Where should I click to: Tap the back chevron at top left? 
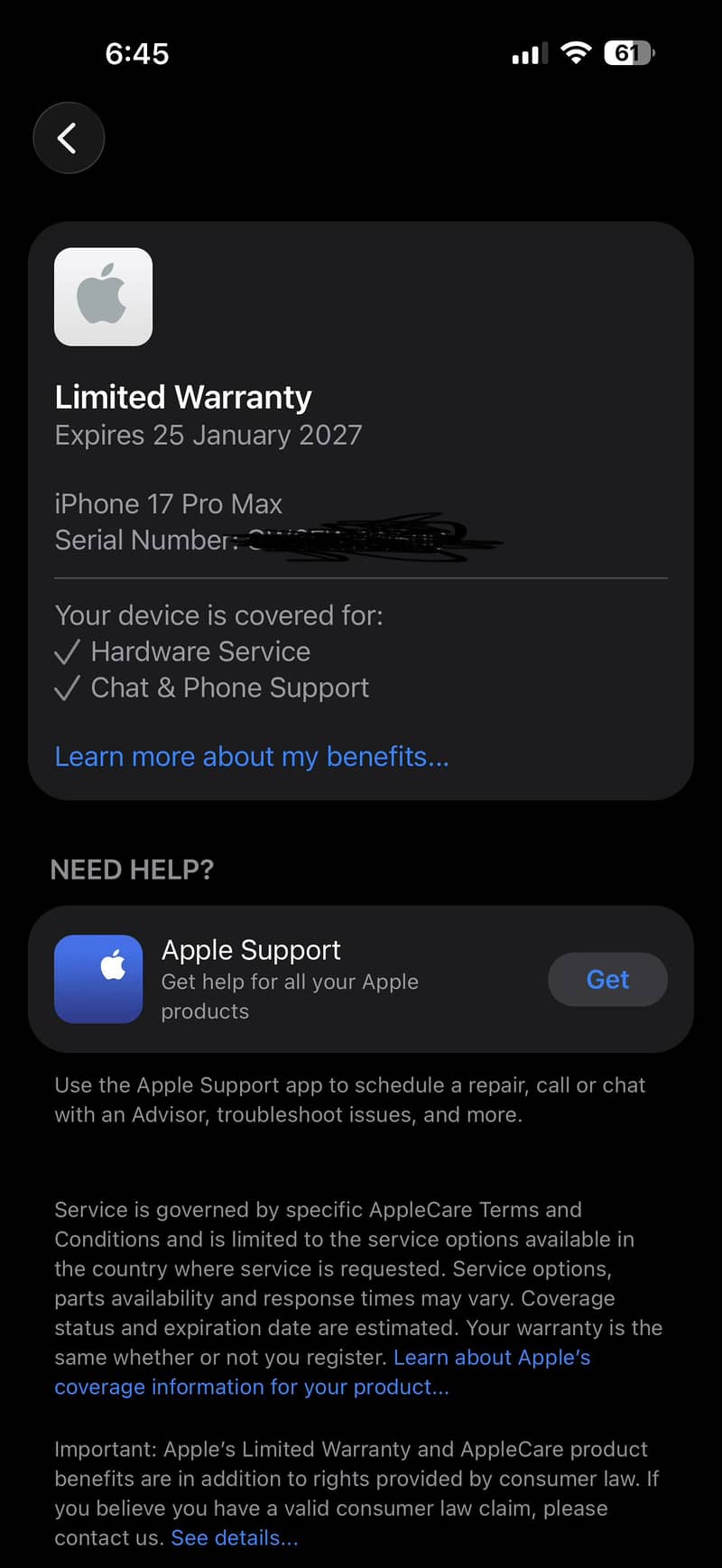click(x=69, y=137)
